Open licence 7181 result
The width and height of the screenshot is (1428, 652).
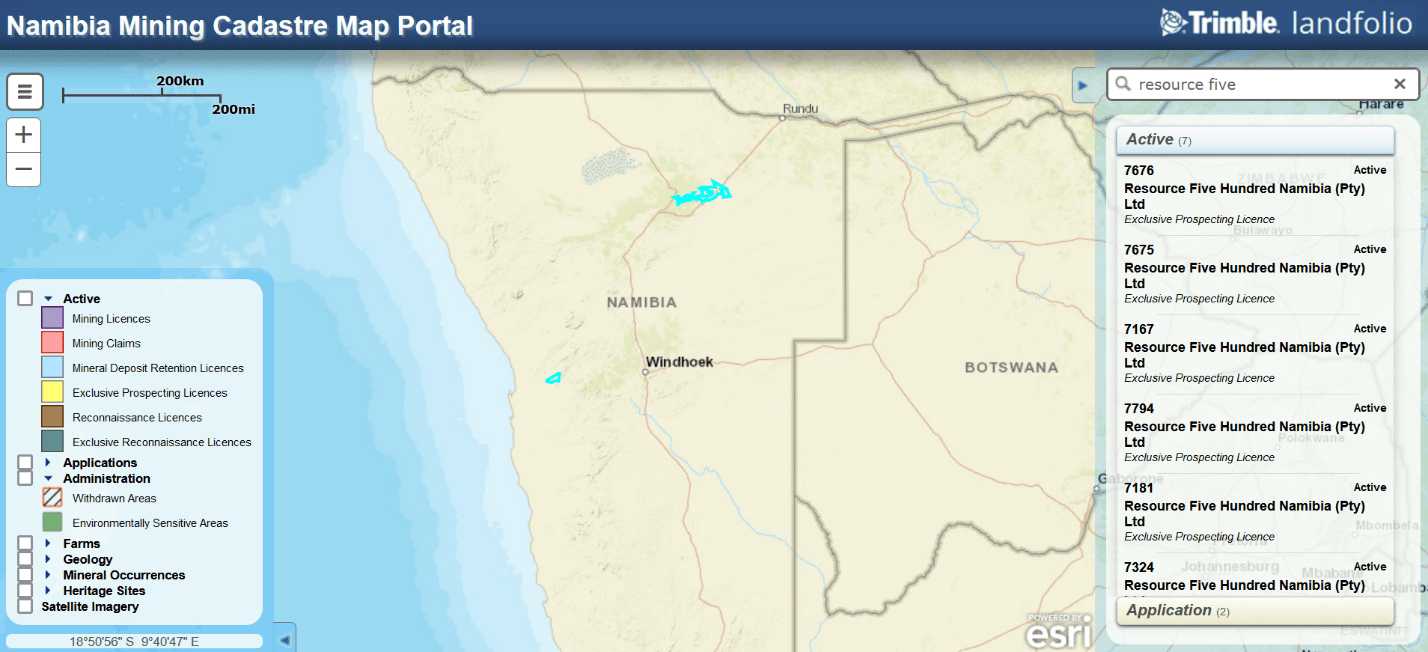(1244, 512)
